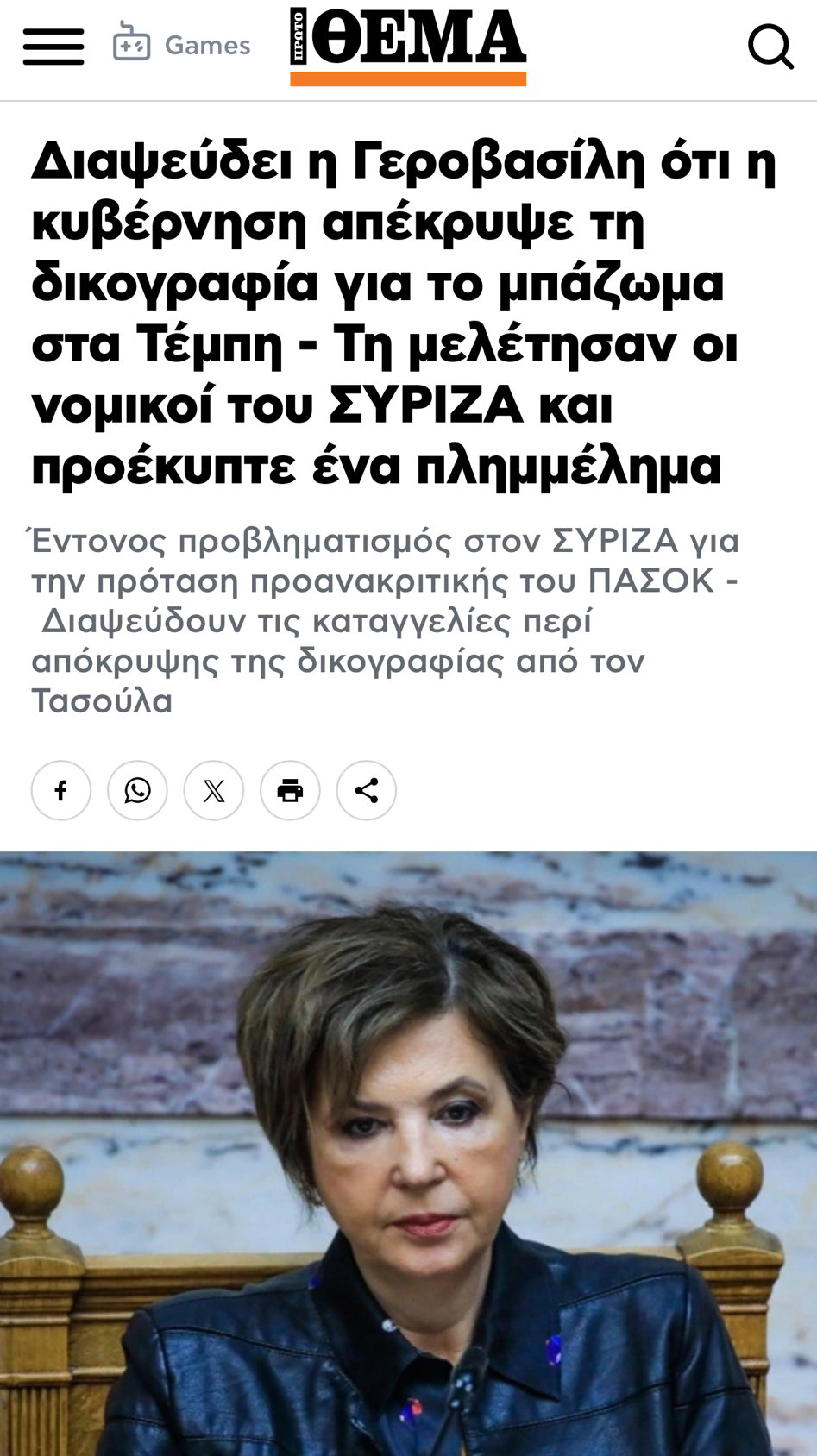Open the search magnifier
Screen dimensions: 817x1456
tap(770, 47)
